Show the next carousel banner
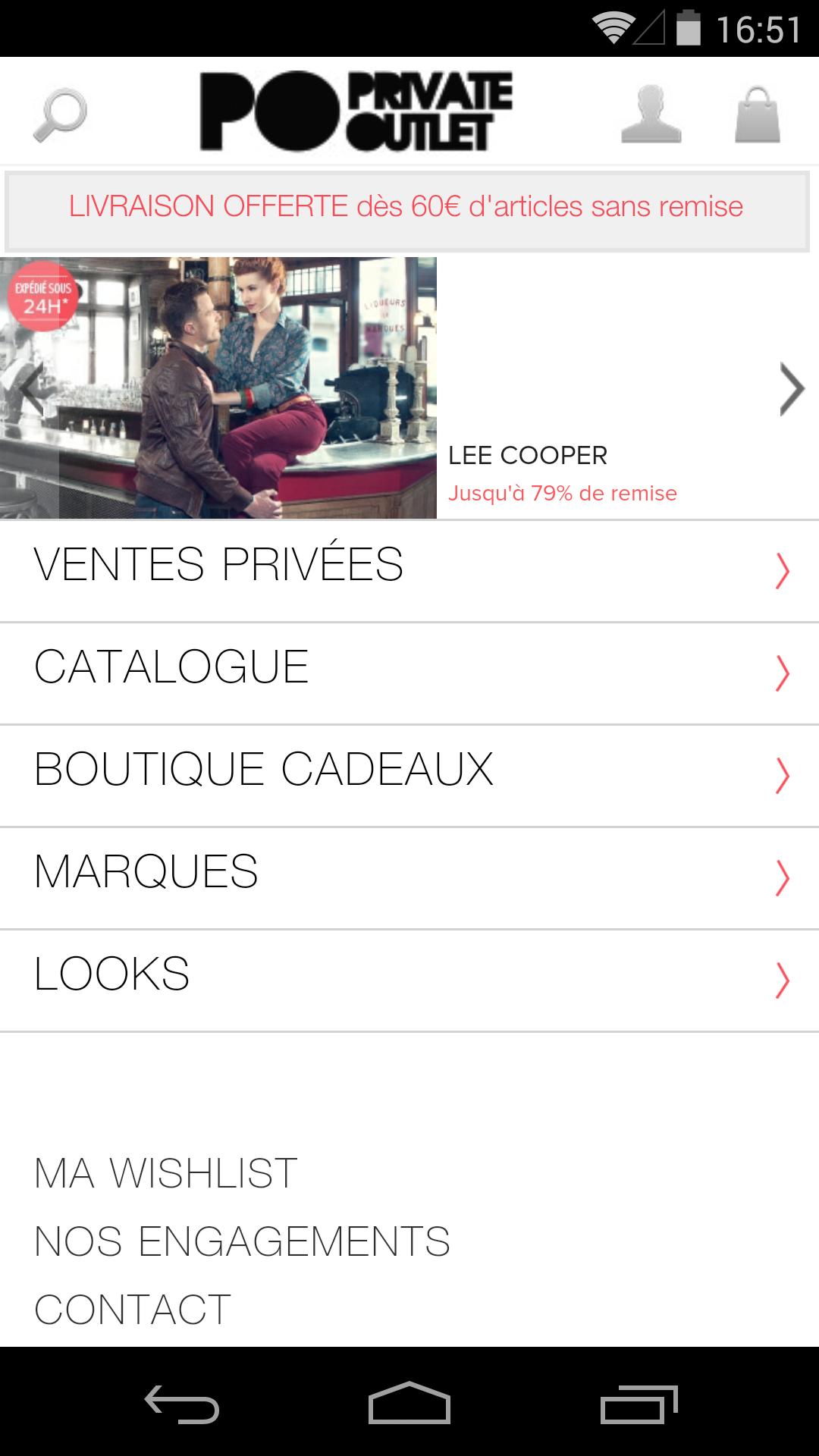819x1456 pixels. [x=791, y=389]
